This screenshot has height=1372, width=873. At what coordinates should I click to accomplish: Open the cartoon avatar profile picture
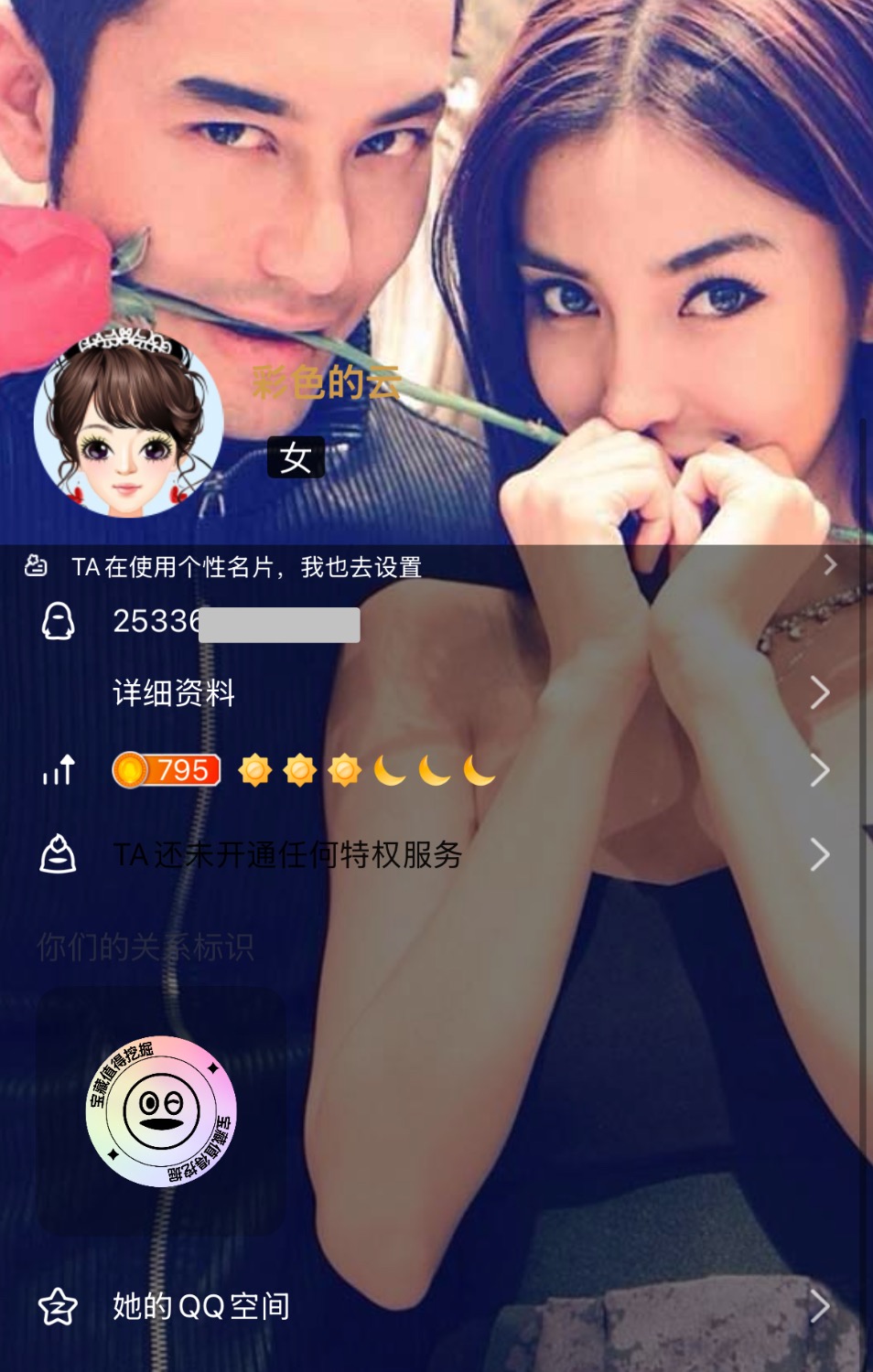[x=128, y=424]
